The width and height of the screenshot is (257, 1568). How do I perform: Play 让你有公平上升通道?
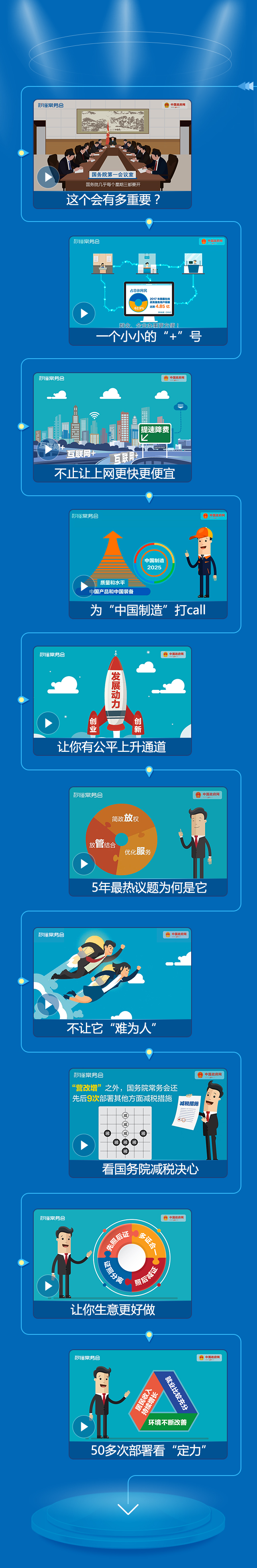tap(48, 722)
